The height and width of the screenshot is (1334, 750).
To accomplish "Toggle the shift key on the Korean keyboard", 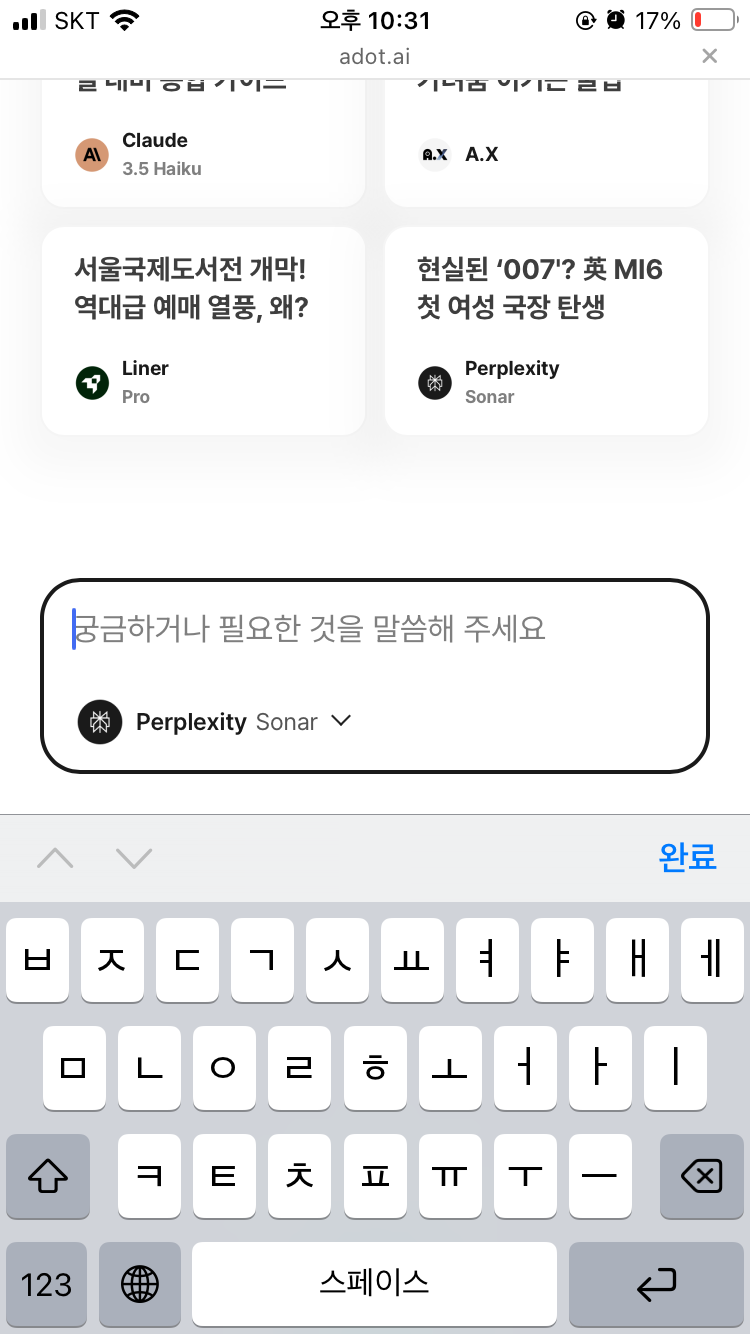I will pyautogui.click(x=47, y=1176).
